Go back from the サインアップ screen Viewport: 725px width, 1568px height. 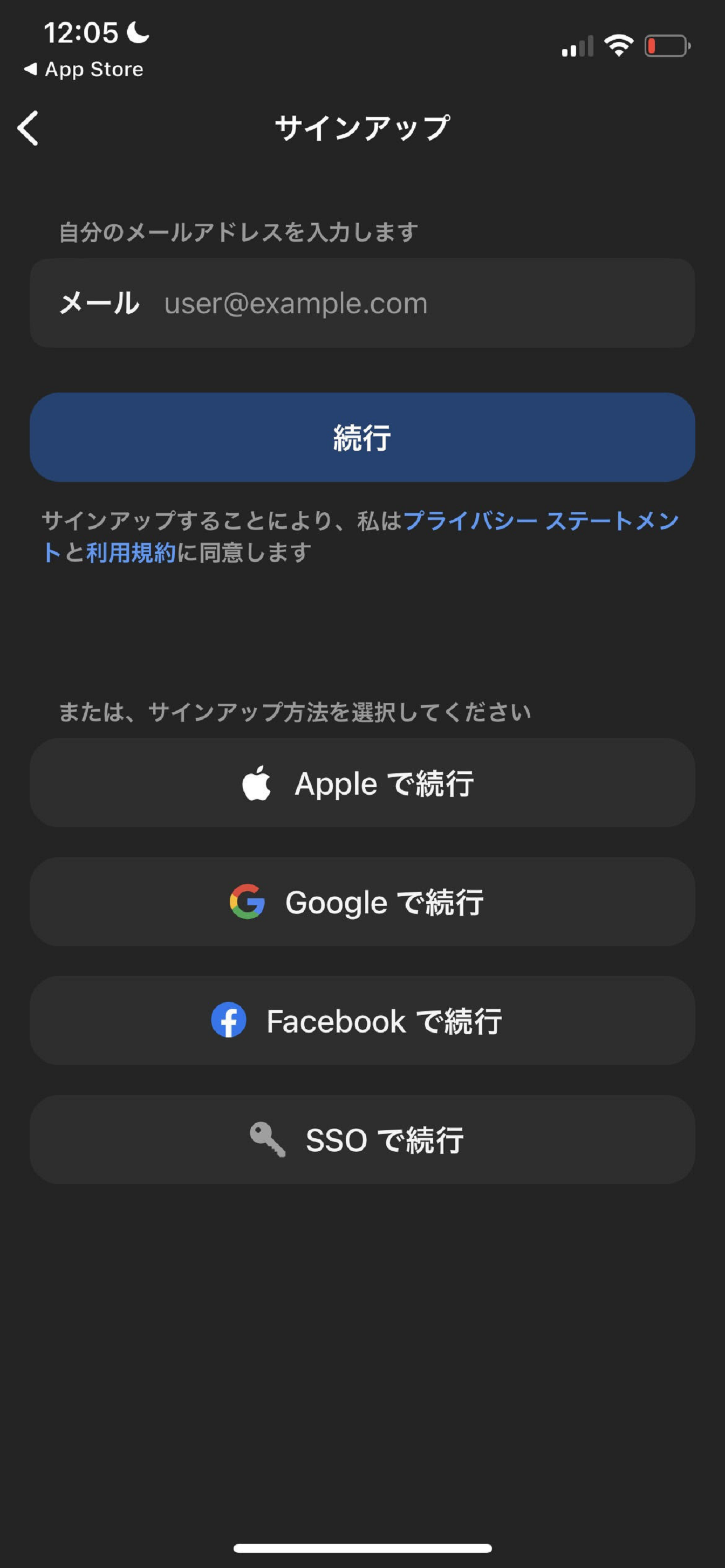coord(29,128)
